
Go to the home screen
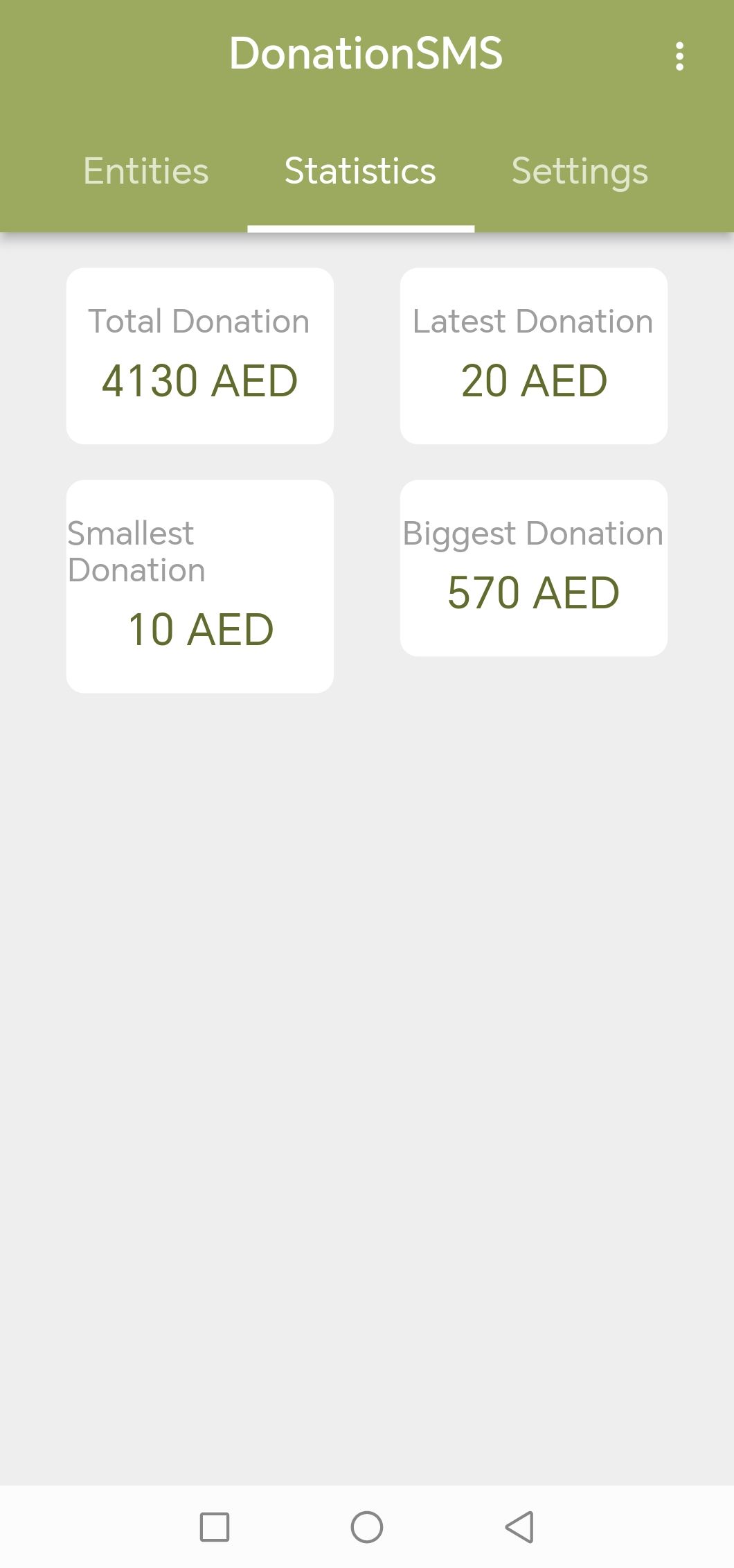[367, 1526]
